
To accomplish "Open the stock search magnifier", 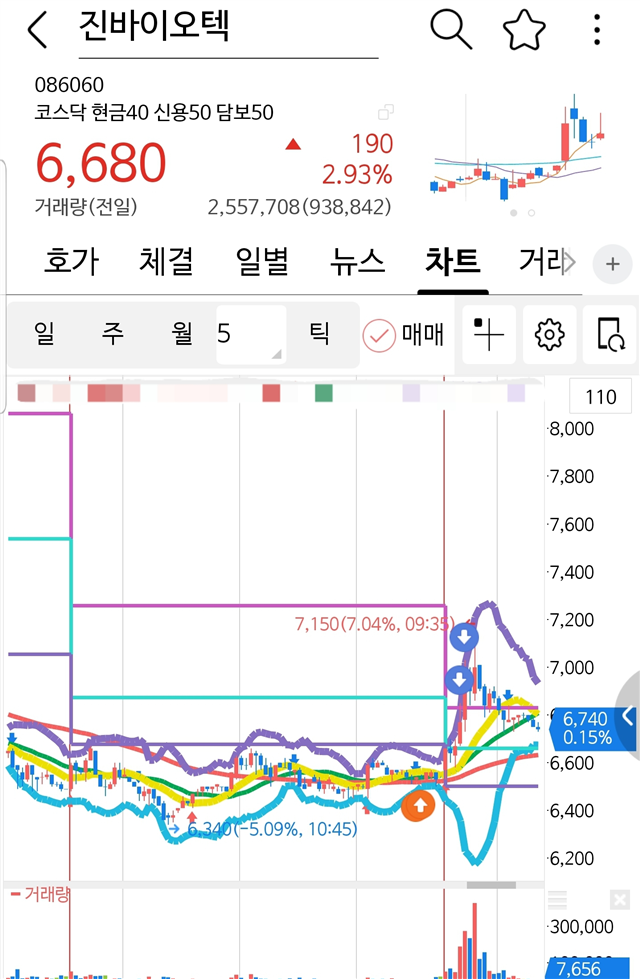I will 451,30.
